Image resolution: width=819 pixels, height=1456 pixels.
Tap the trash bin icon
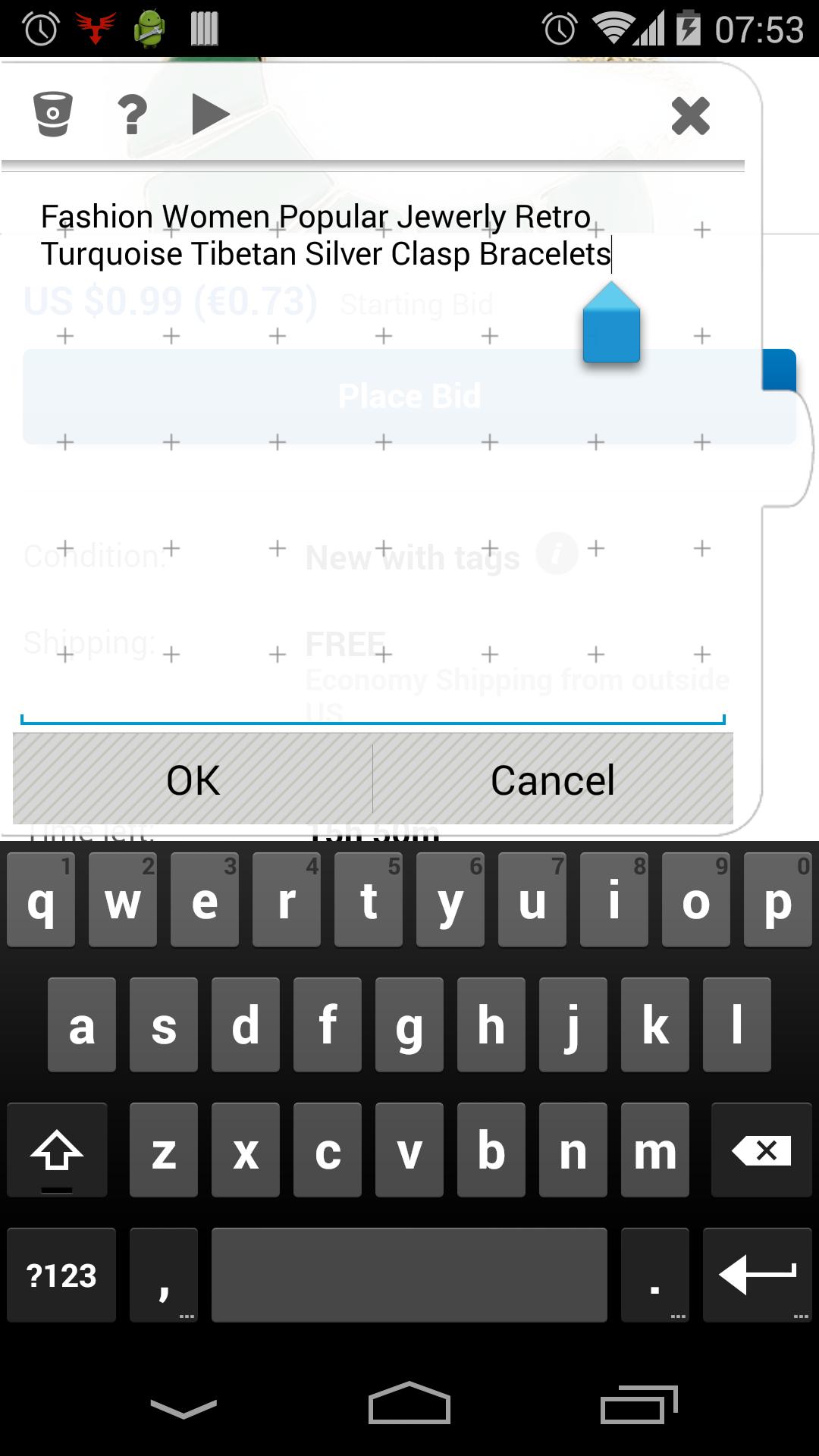[x=53, y=115]
